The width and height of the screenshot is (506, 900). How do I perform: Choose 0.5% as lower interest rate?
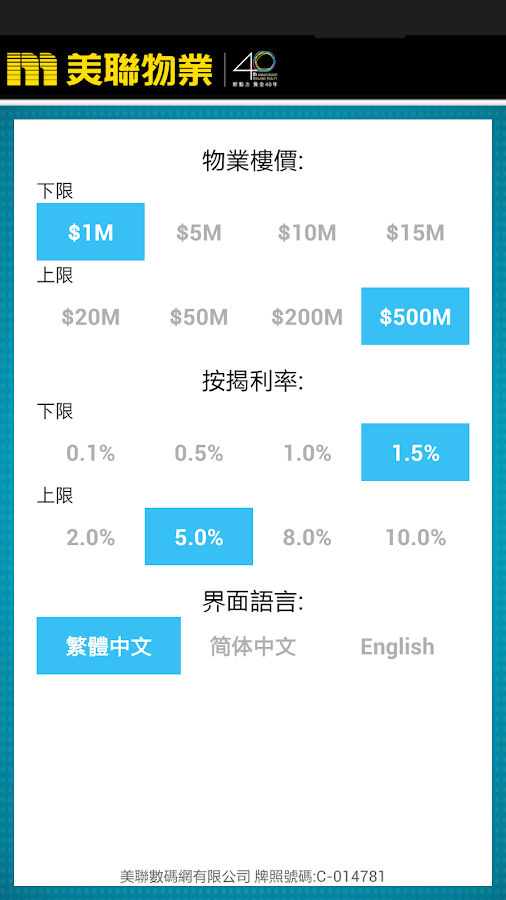click(x=198, y=452)
